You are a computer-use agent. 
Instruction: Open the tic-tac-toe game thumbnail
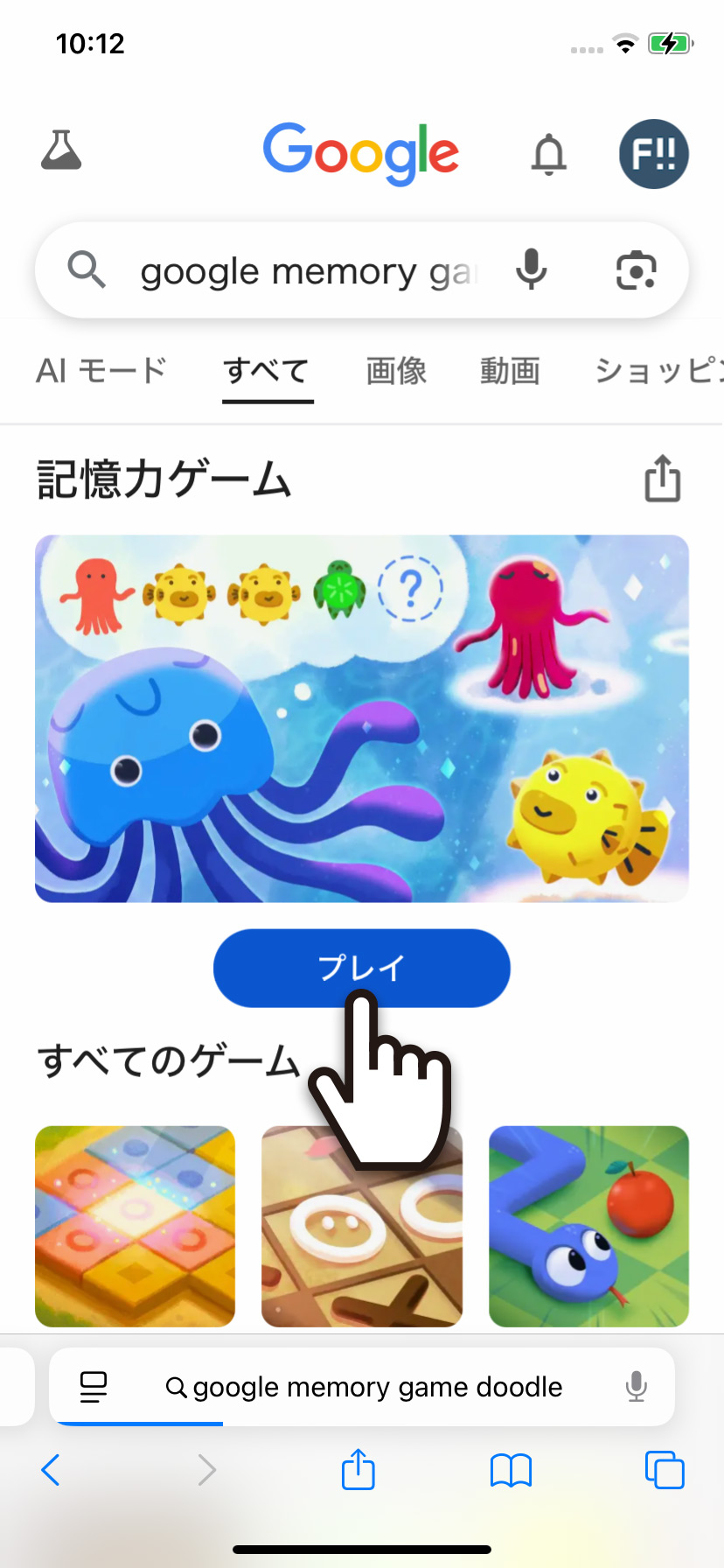tap(361, 1226)
